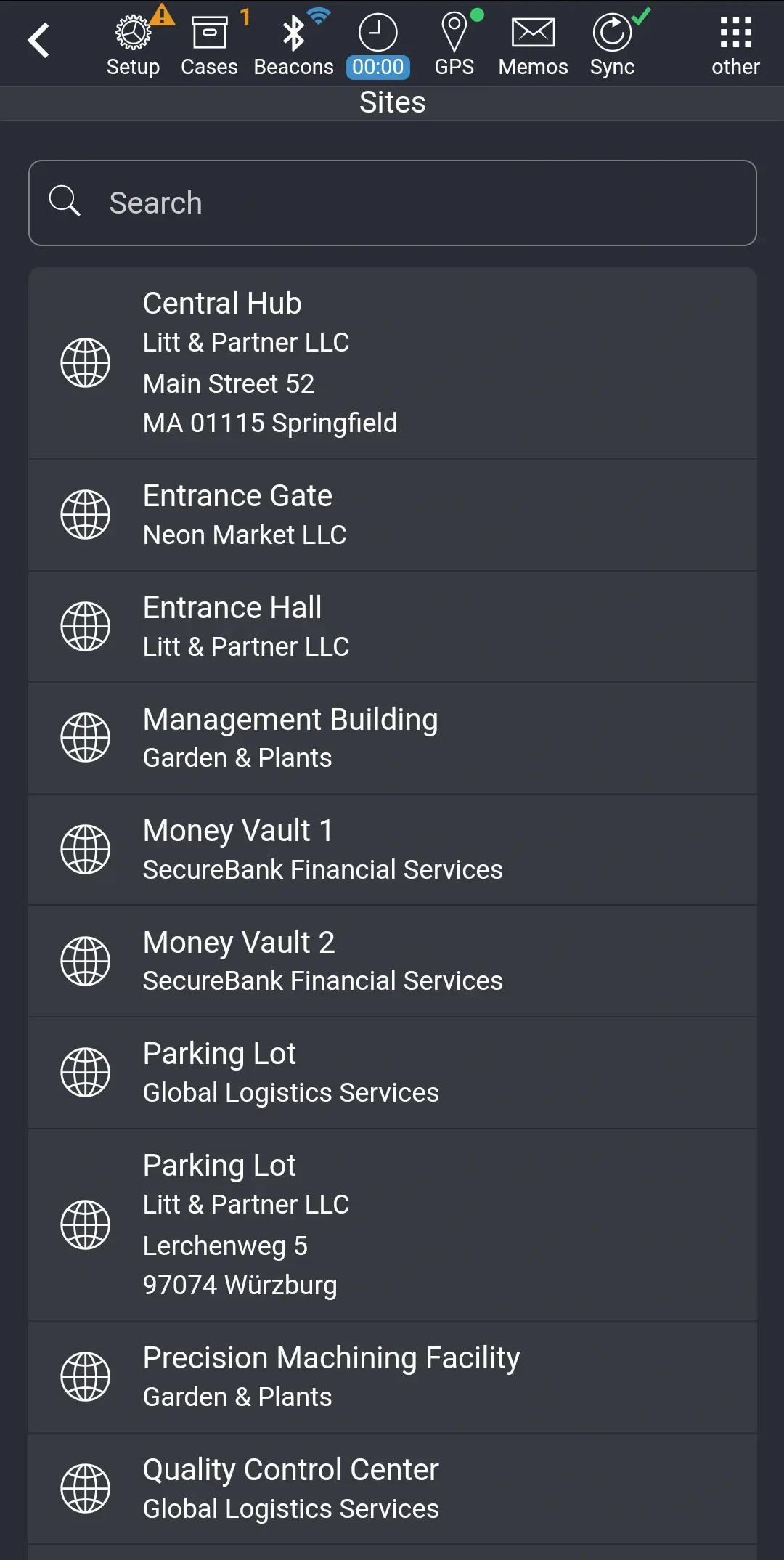This screenshot has width=784, height=1560.
Task: Open the Entrance Hall site
Action: (x=392, y=626)
